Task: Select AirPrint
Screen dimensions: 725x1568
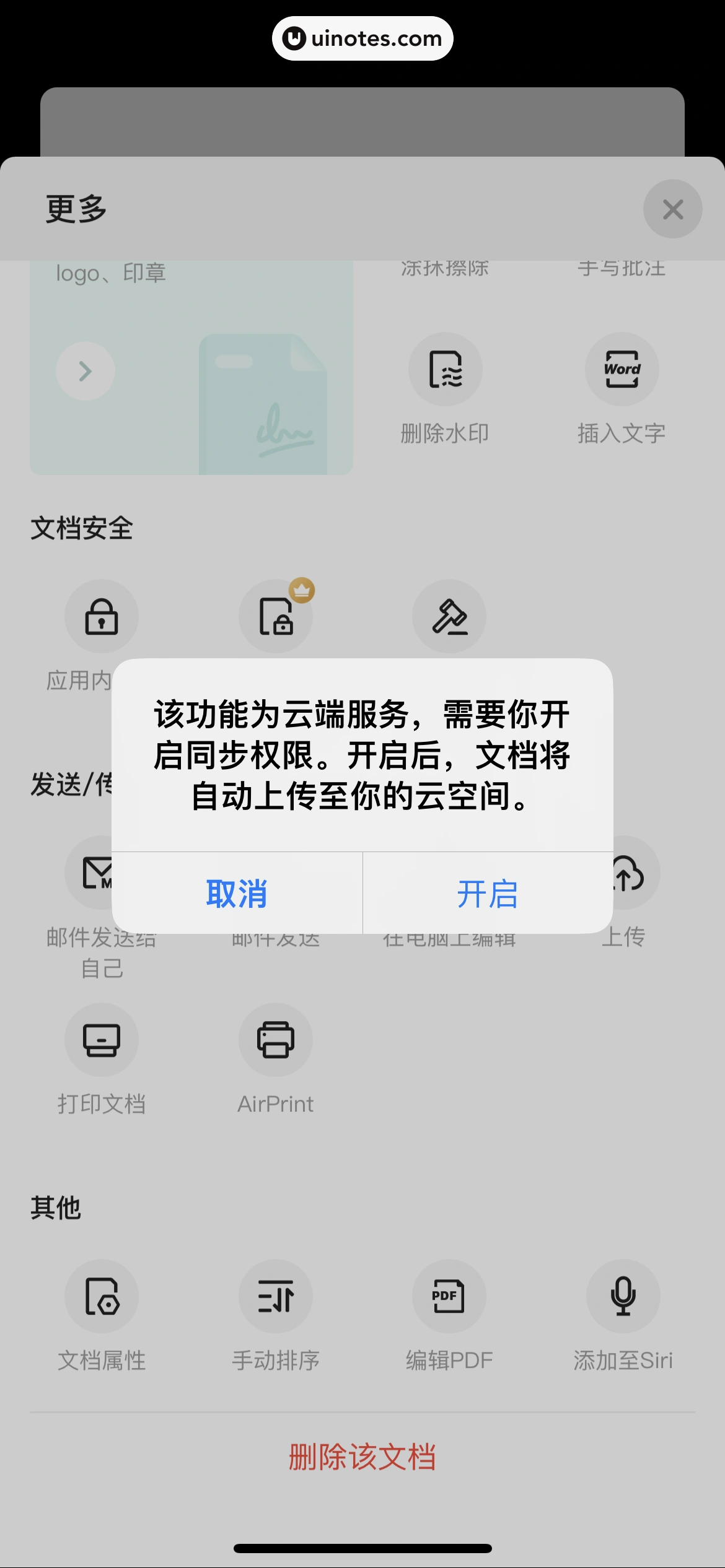Action: [276, 1040]
